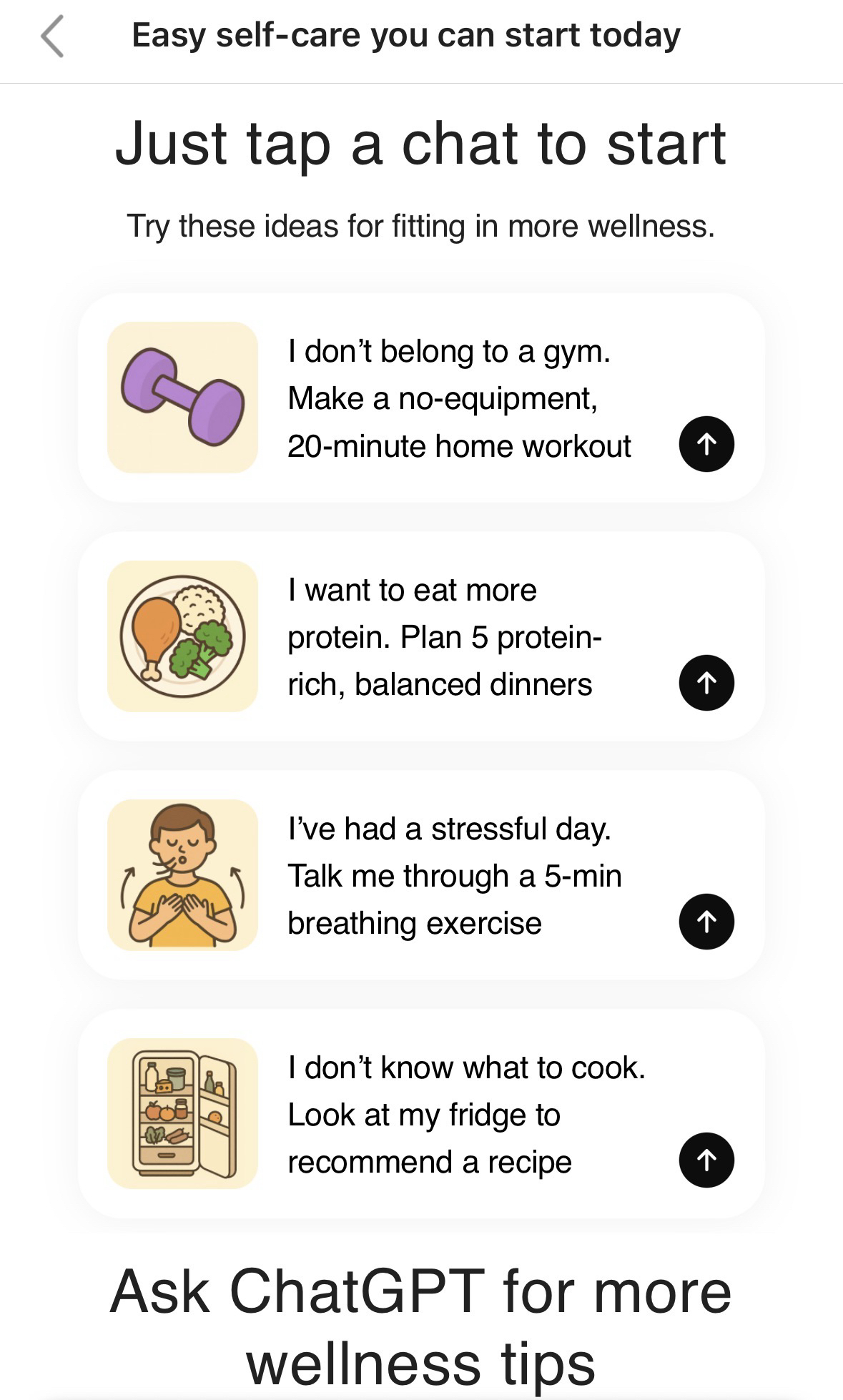Send the 5-min breathing exercise prompt
843x1400 pixels.
click(x=706, y=922)
